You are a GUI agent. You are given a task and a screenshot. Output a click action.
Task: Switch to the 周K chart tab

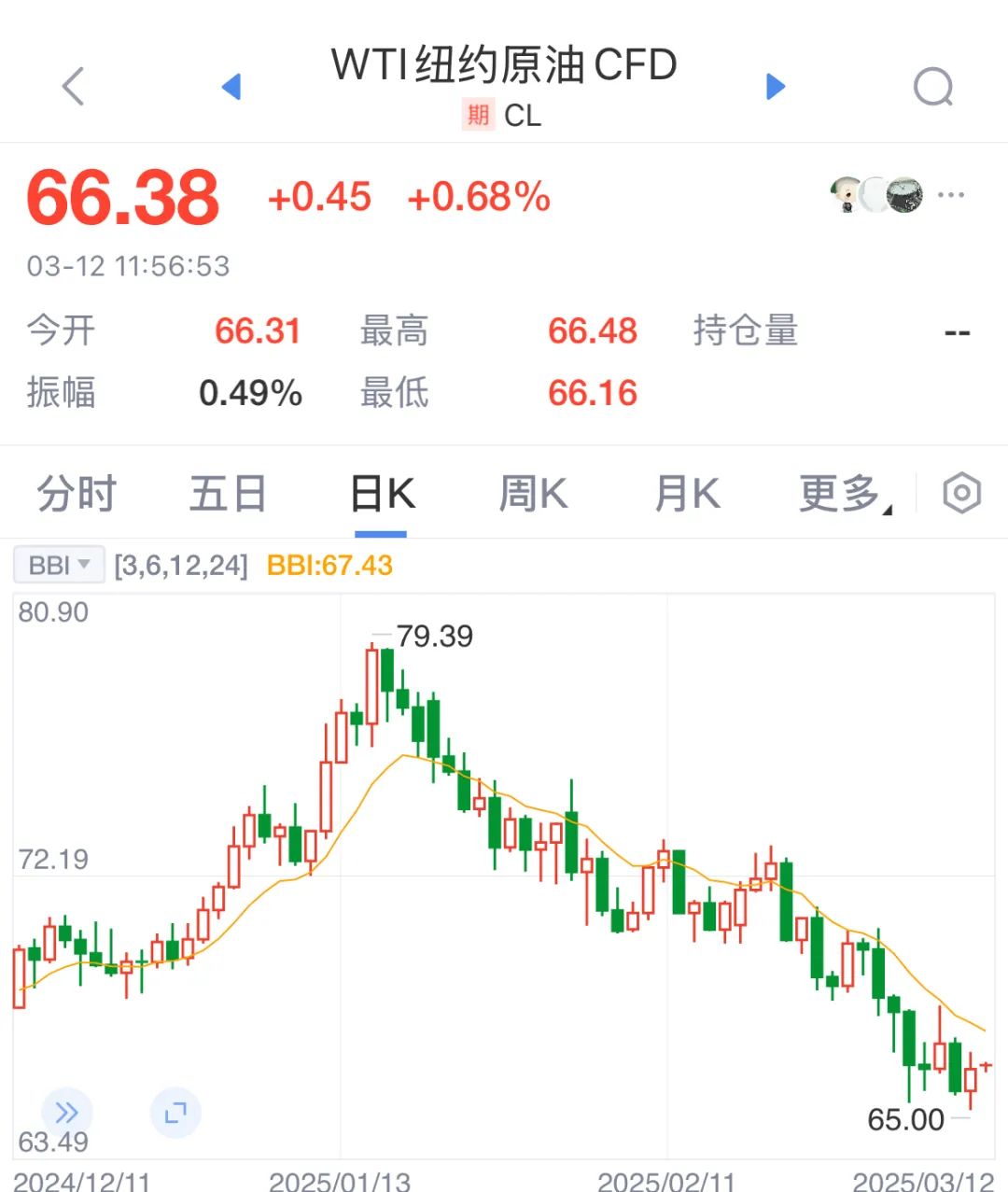point(533,494)
